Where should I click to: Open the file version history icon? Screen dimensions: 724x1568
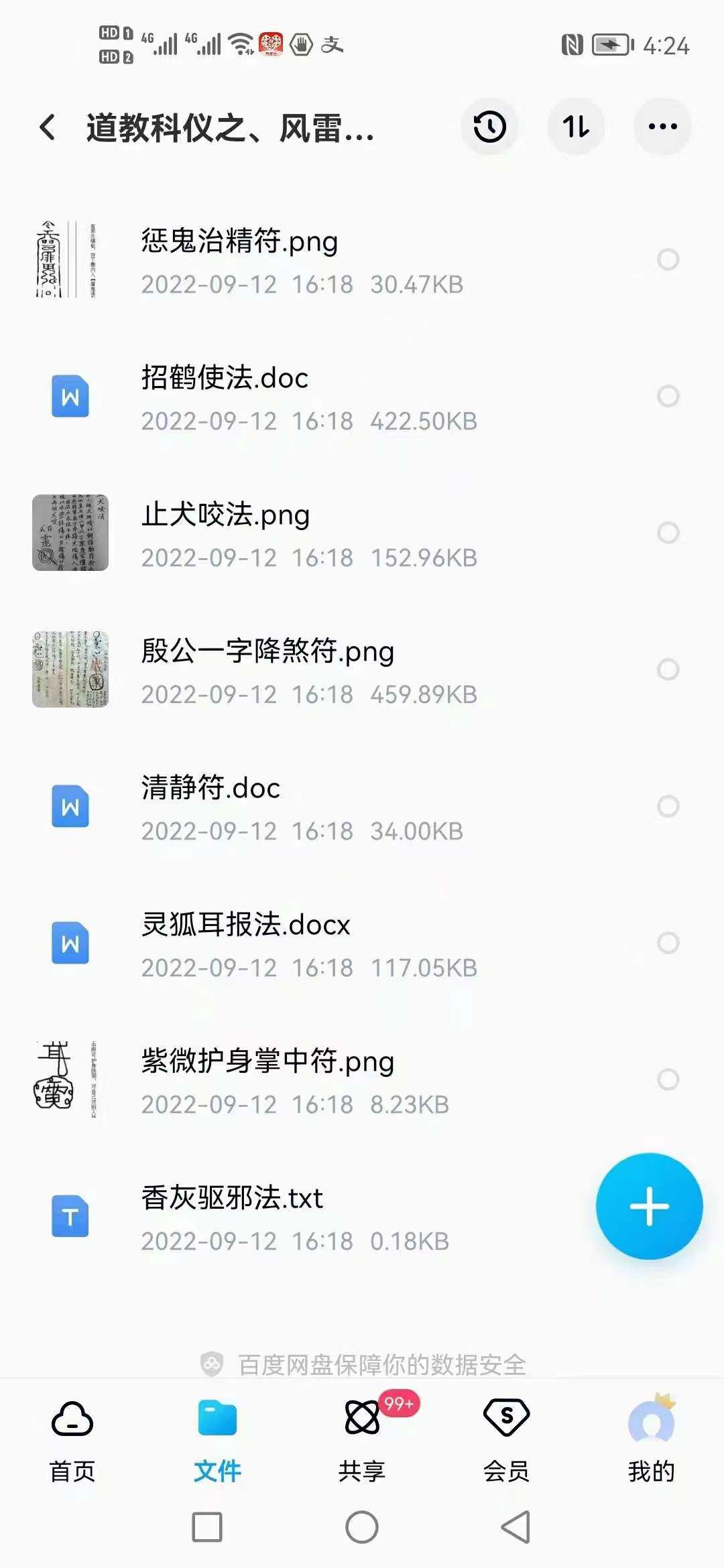click(x=489, y=127)
